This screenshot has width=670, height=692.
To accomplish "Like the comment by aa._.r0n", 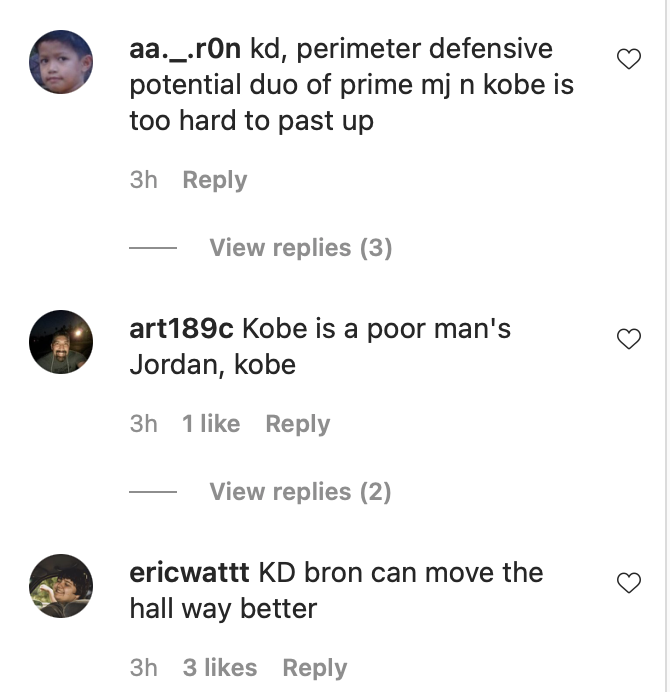I will (x=628, y=61).
